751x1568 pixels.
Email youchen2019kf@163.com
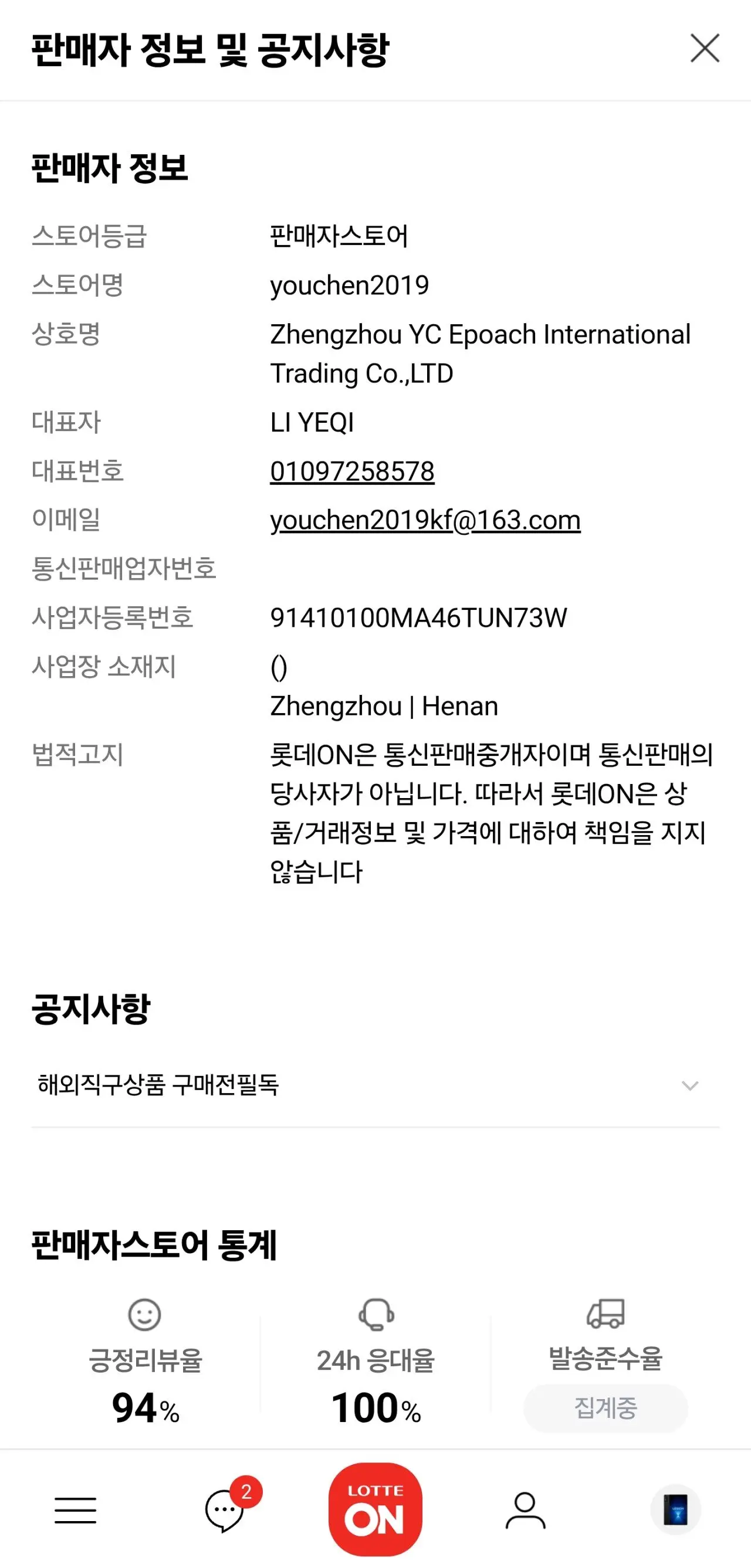[x=425, y=521]
